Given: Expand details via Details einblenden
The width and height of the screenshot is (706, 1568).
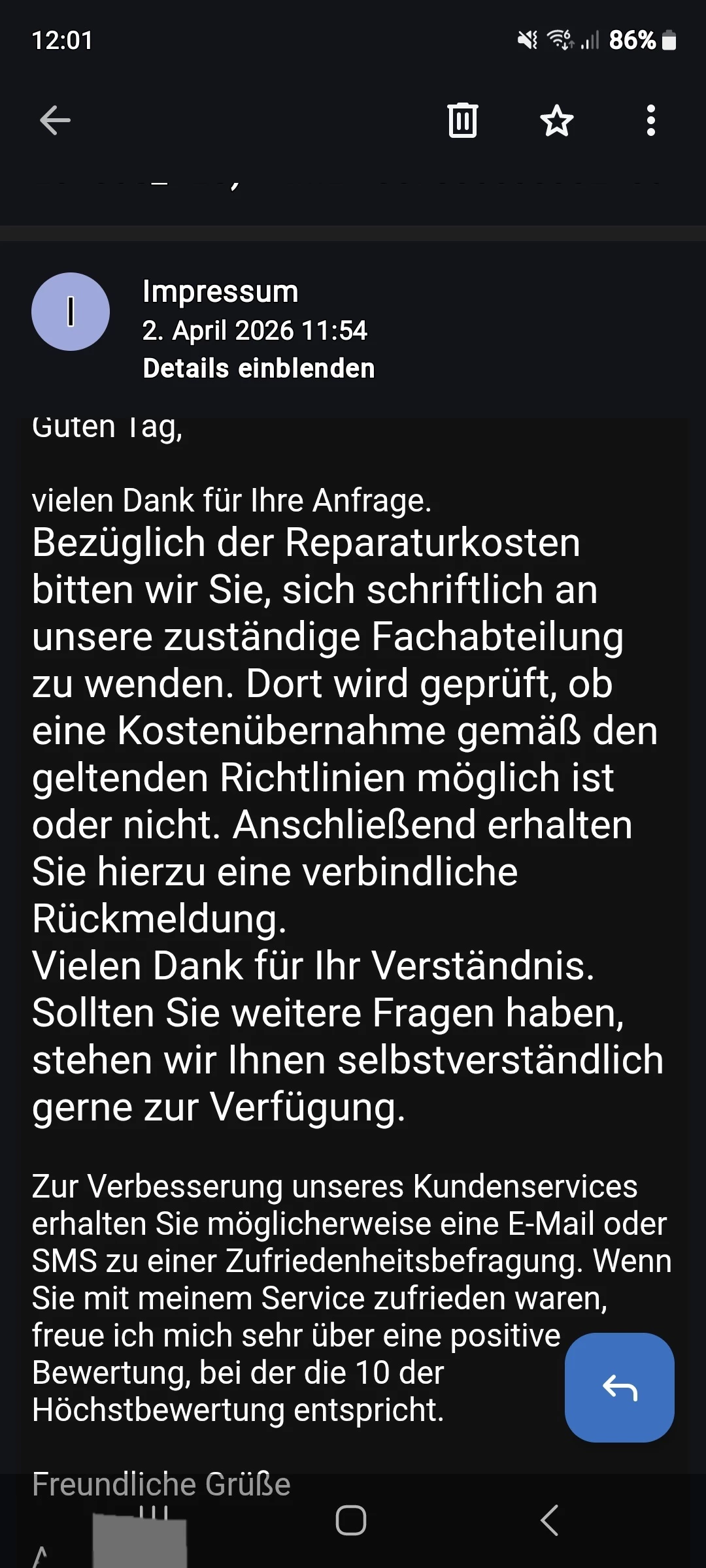Looking at the screenshot, I should (x=259, y=368).
